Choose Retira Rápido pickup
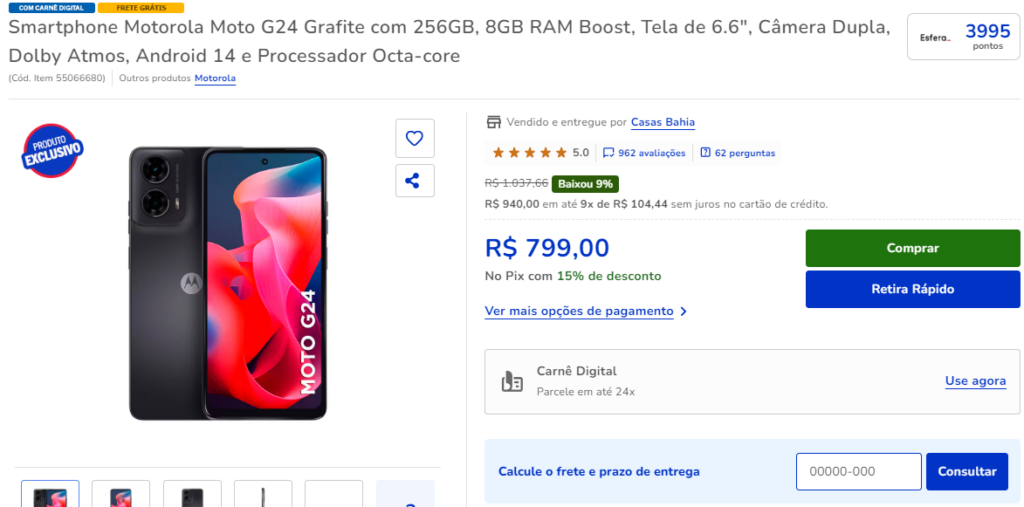Image resolution: width=1024 pixels, height=507 pixels. click(x=912, y=289)
